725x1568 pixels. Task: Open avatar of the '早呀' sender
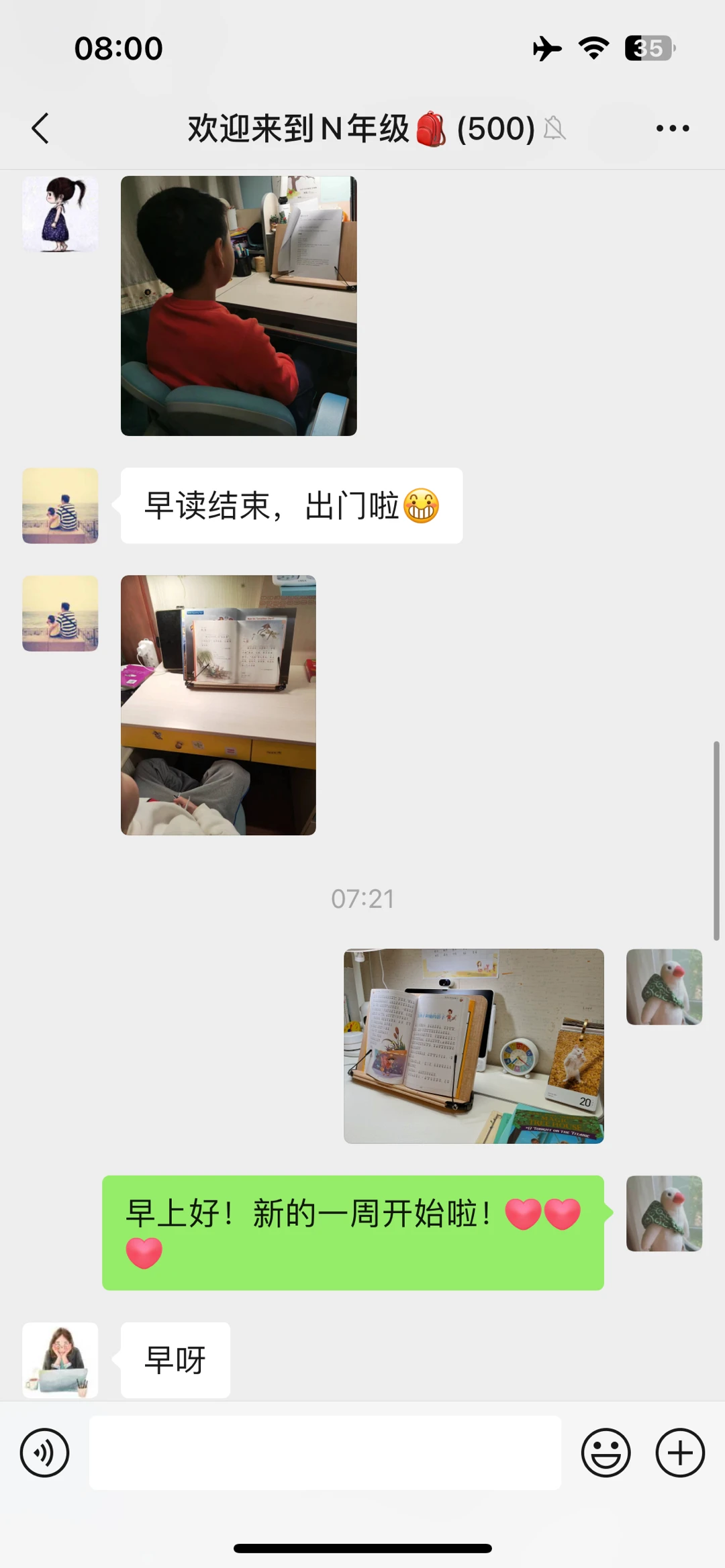[60, 1360]
